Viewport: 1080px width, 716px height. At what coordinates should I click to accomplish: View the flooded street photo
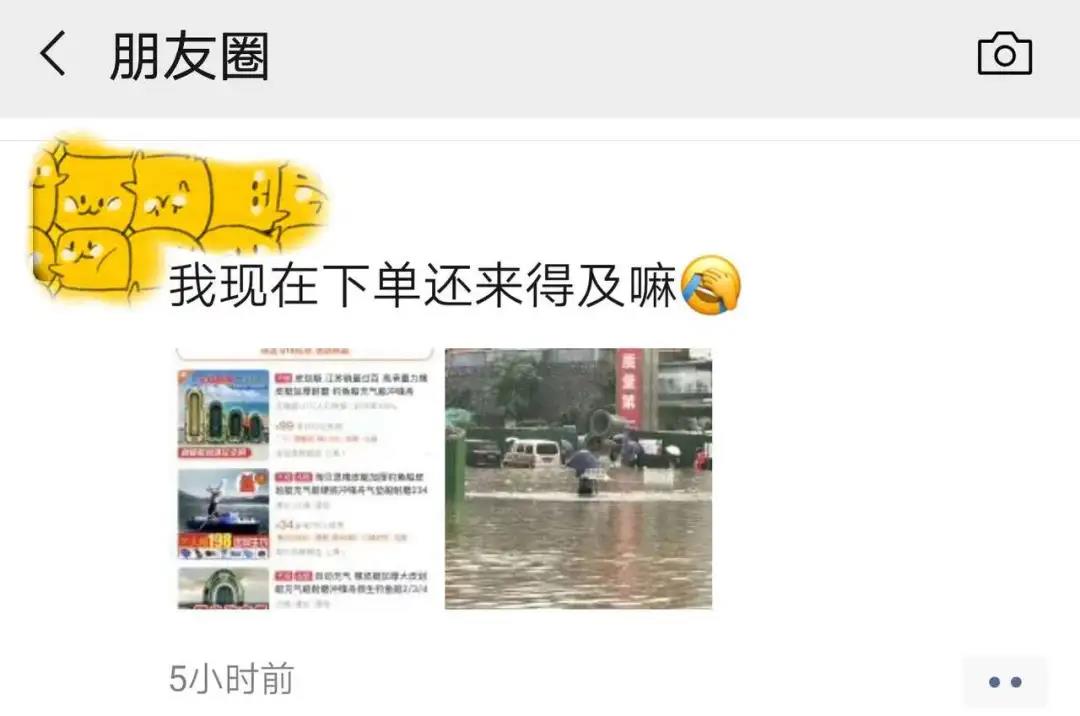point(578,478)
